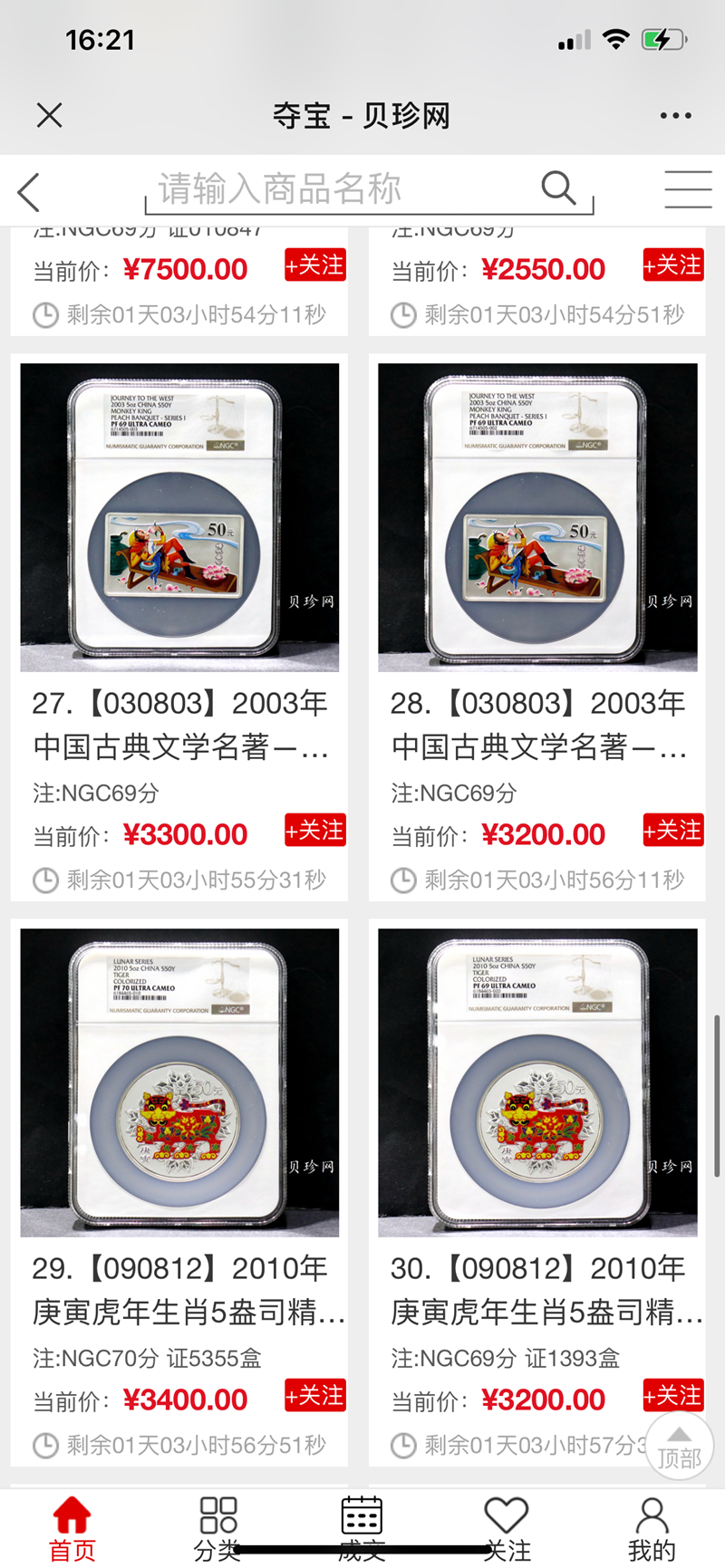Switch to the 分类 tab

click(217, 1528)
